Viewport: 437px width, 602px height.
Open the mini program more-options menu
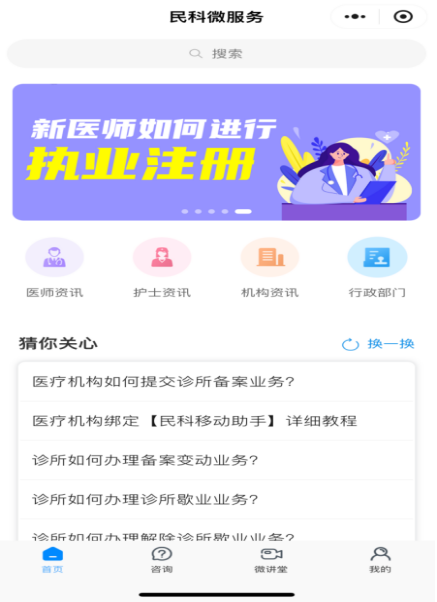point(355,17)
